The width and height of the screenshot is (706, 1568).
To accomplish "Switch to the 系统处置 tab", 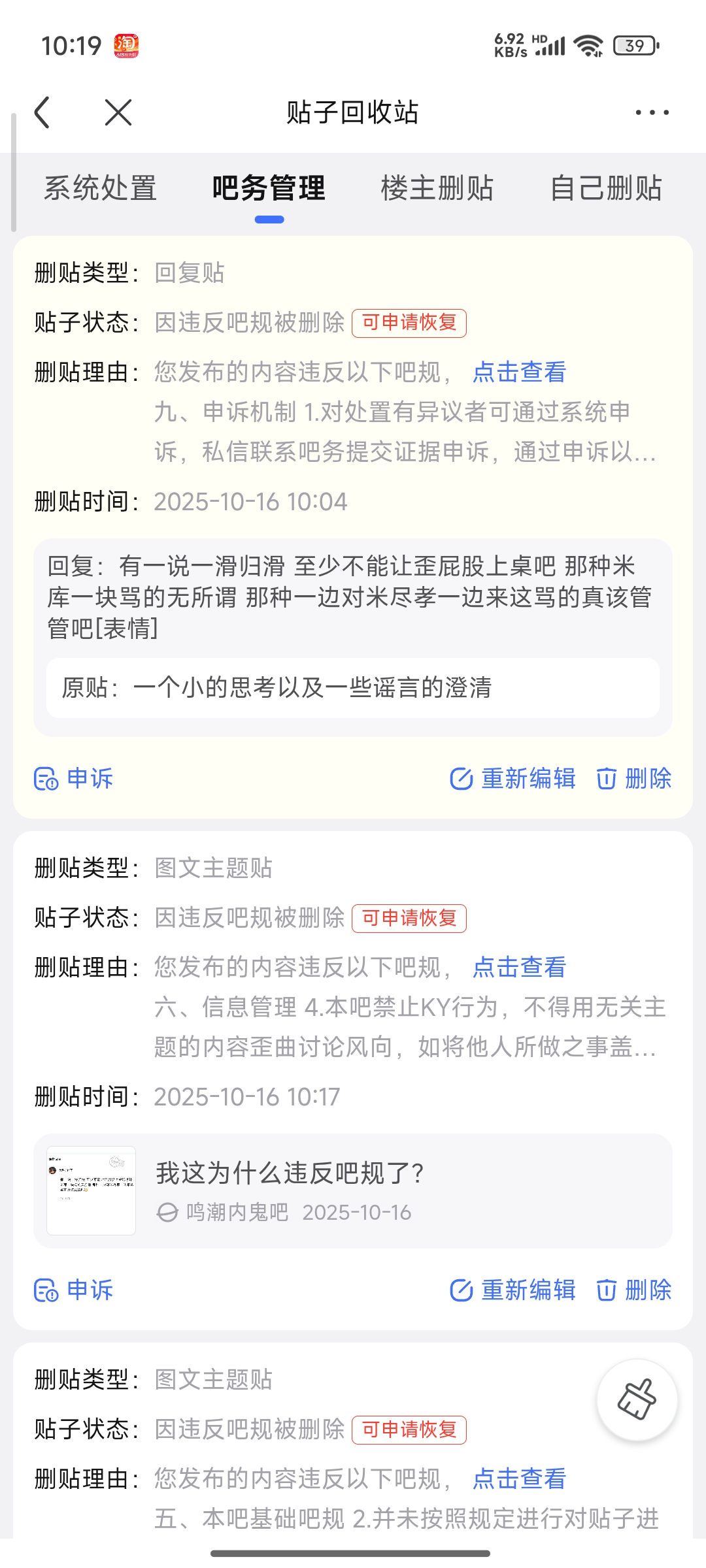I will (x=100, y=188).
